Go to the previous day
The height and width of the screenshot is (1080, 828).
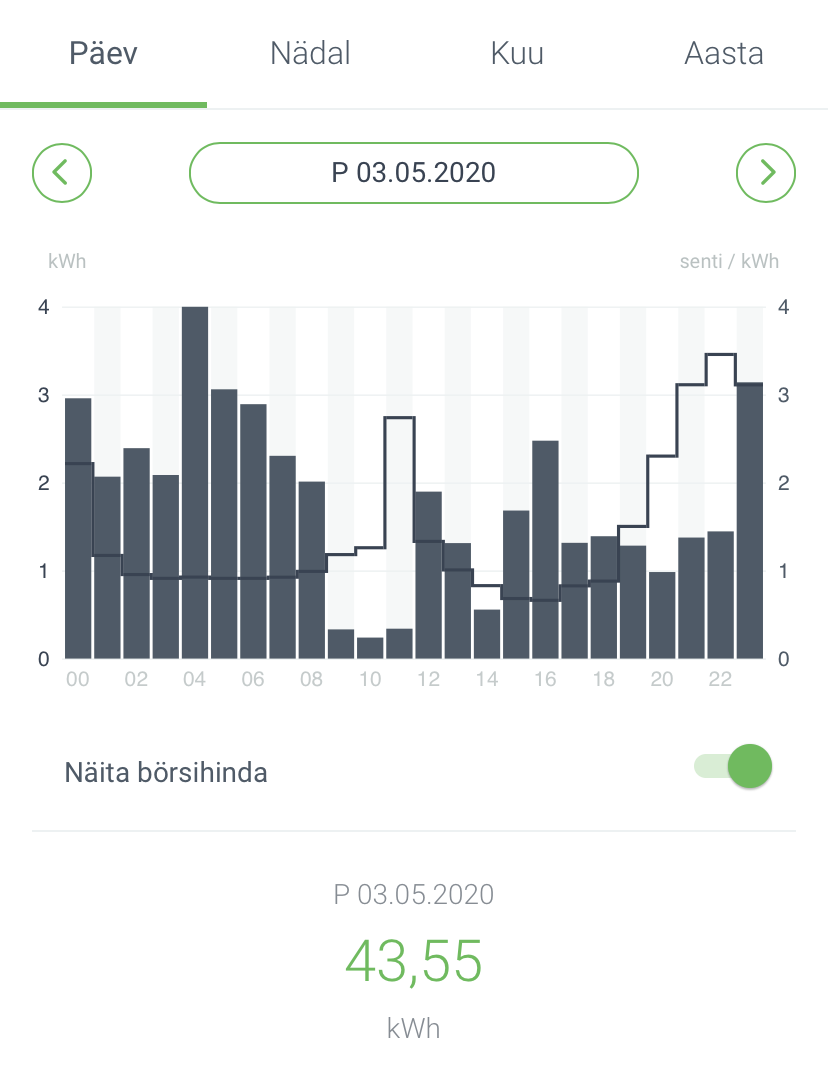(x=62, y=173)
